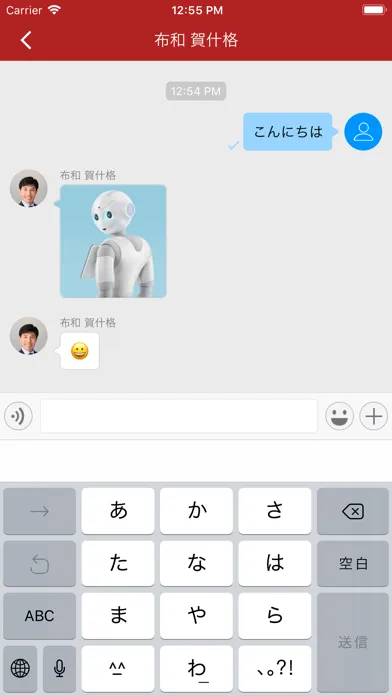392x696 pixels.
Task: Open the emoji picker smiley
Action: click(x=340, y=416)
